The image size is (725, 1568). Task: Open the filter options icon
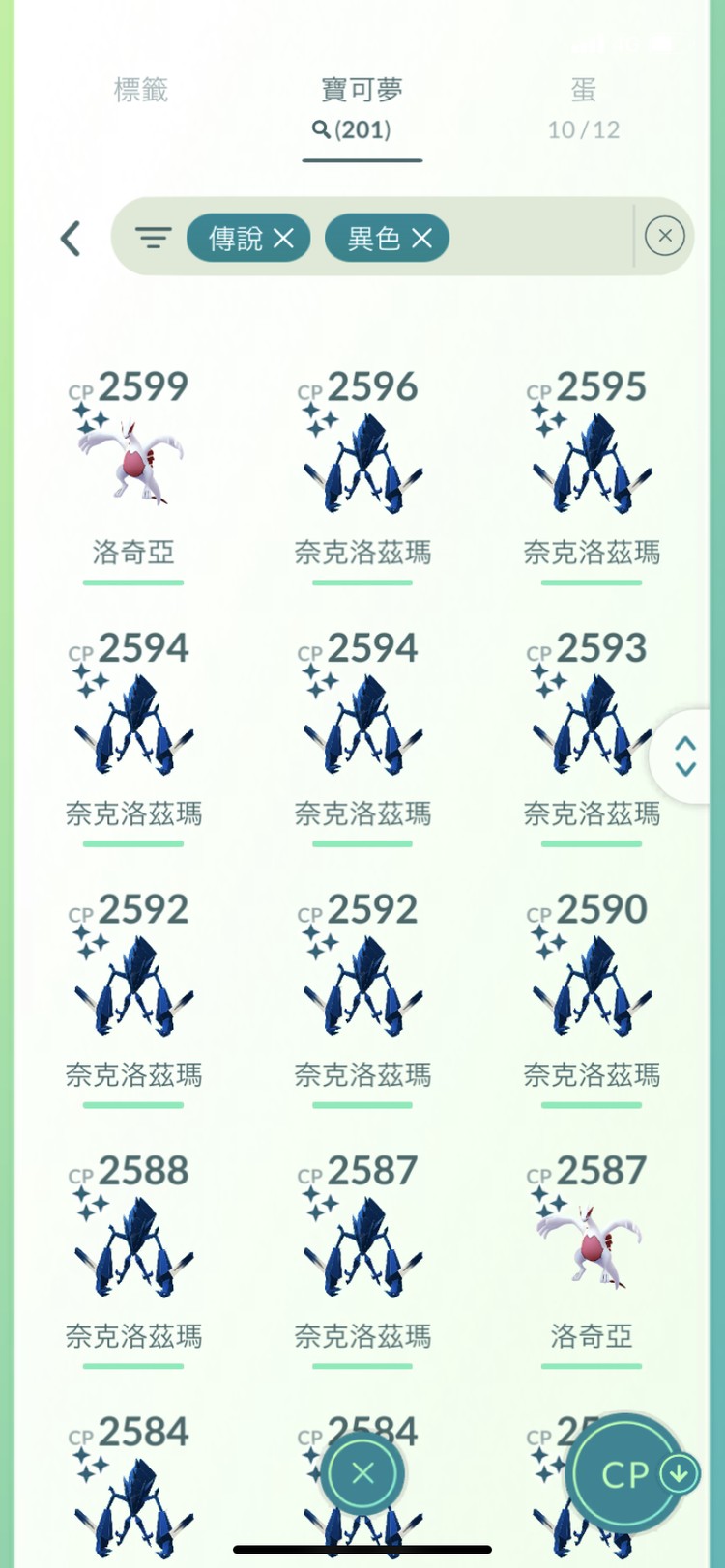tap(153, 238)
